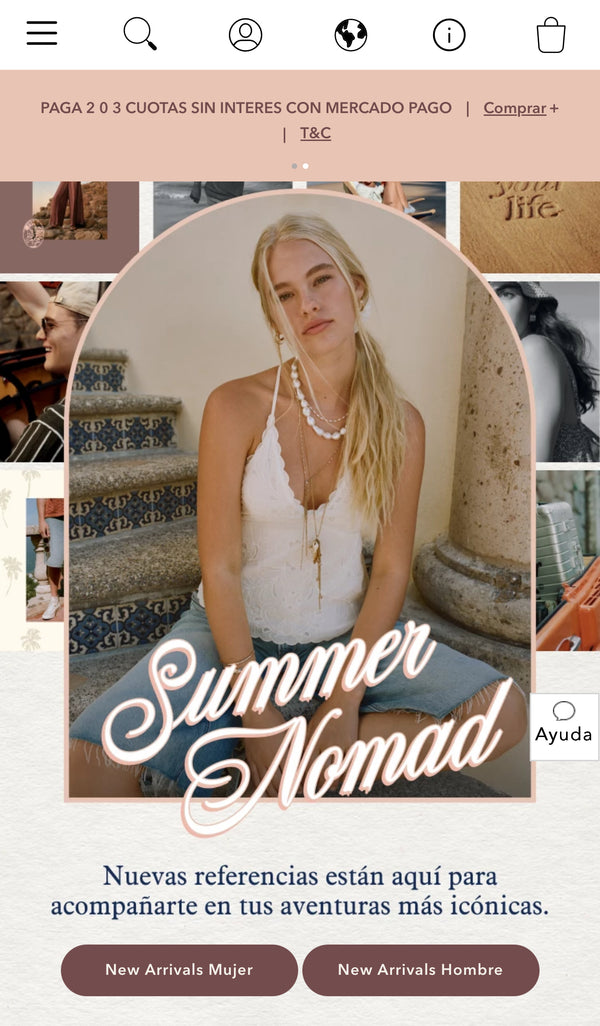Tap the Comprar link
Viewport: 600px width, 1026px height.
(x=514, y=108)
